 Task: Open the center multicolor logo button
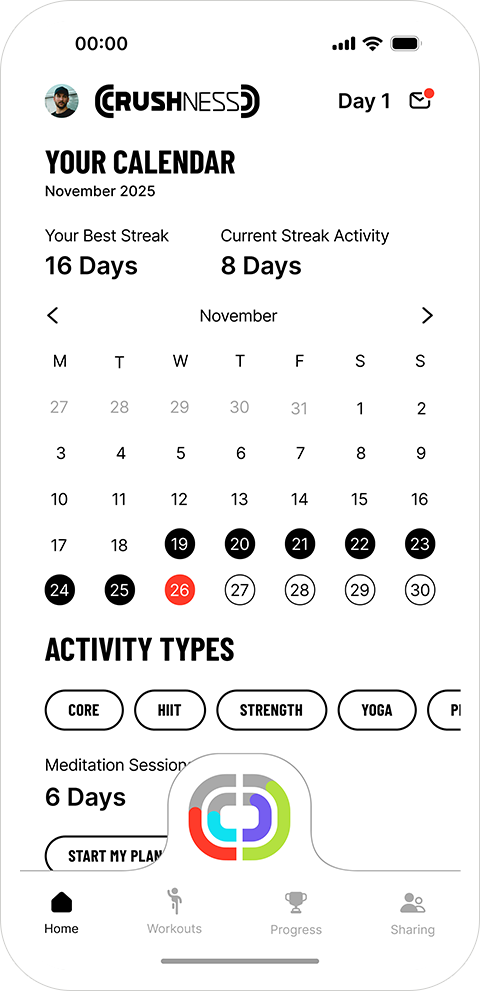(240, 817)
